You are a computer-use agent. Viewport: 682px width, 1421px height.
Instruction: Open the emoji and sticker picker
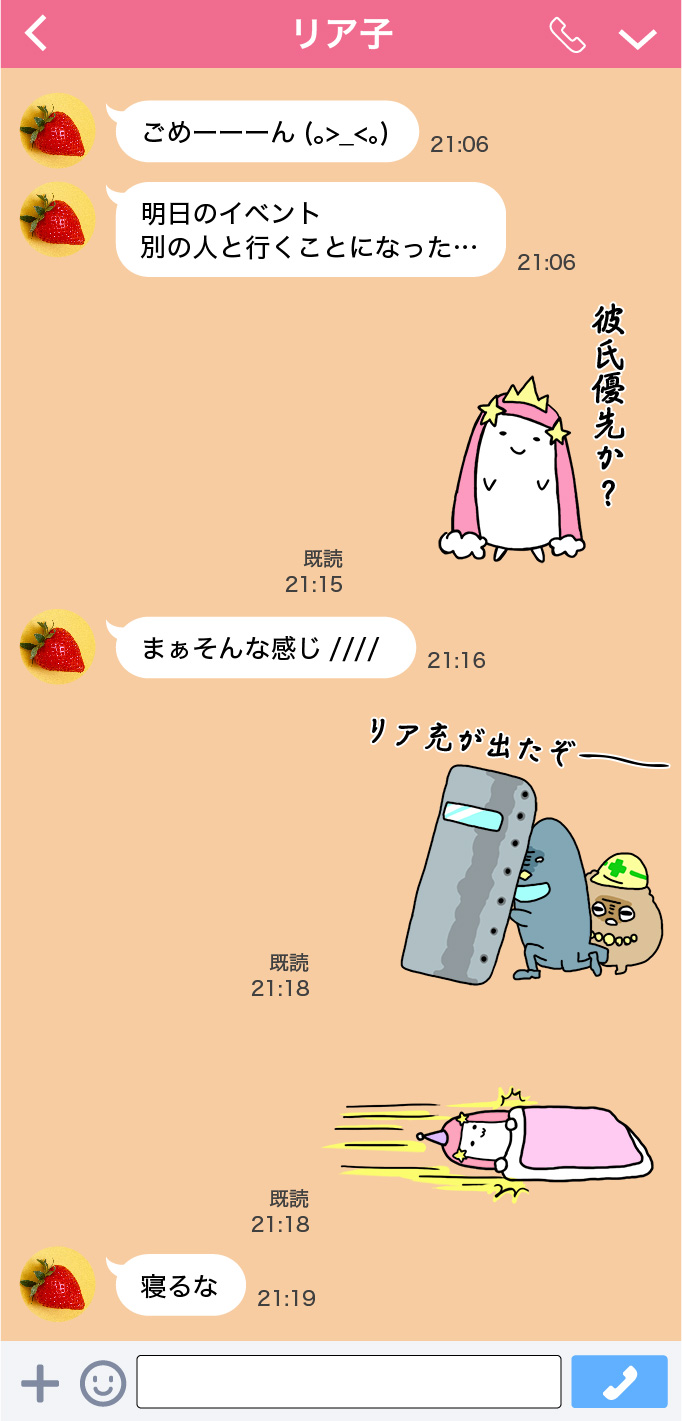pos(103,1383)
